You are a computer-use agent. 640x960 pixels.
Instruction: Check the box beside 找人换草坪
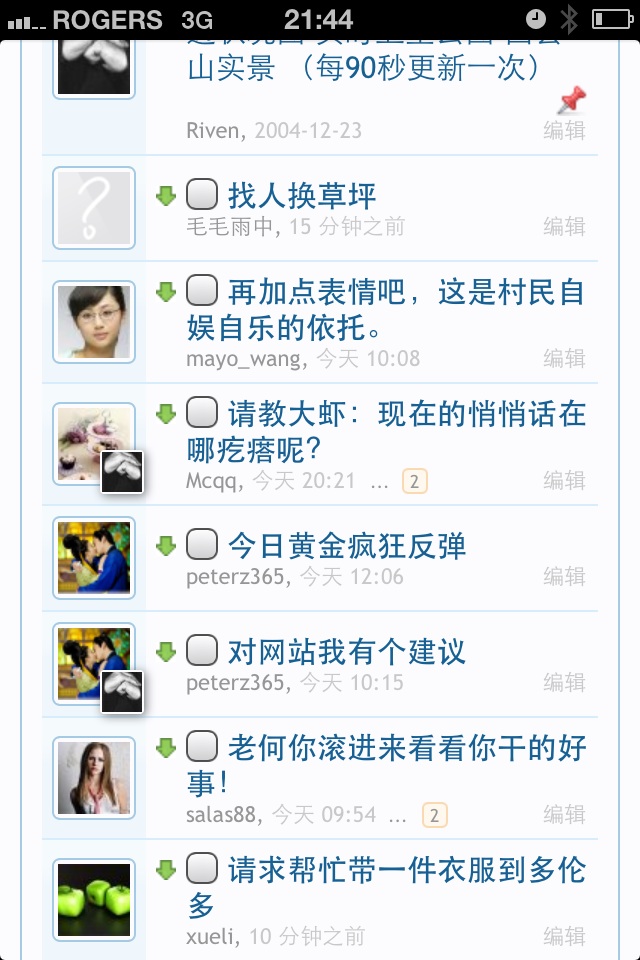point(202,194)
